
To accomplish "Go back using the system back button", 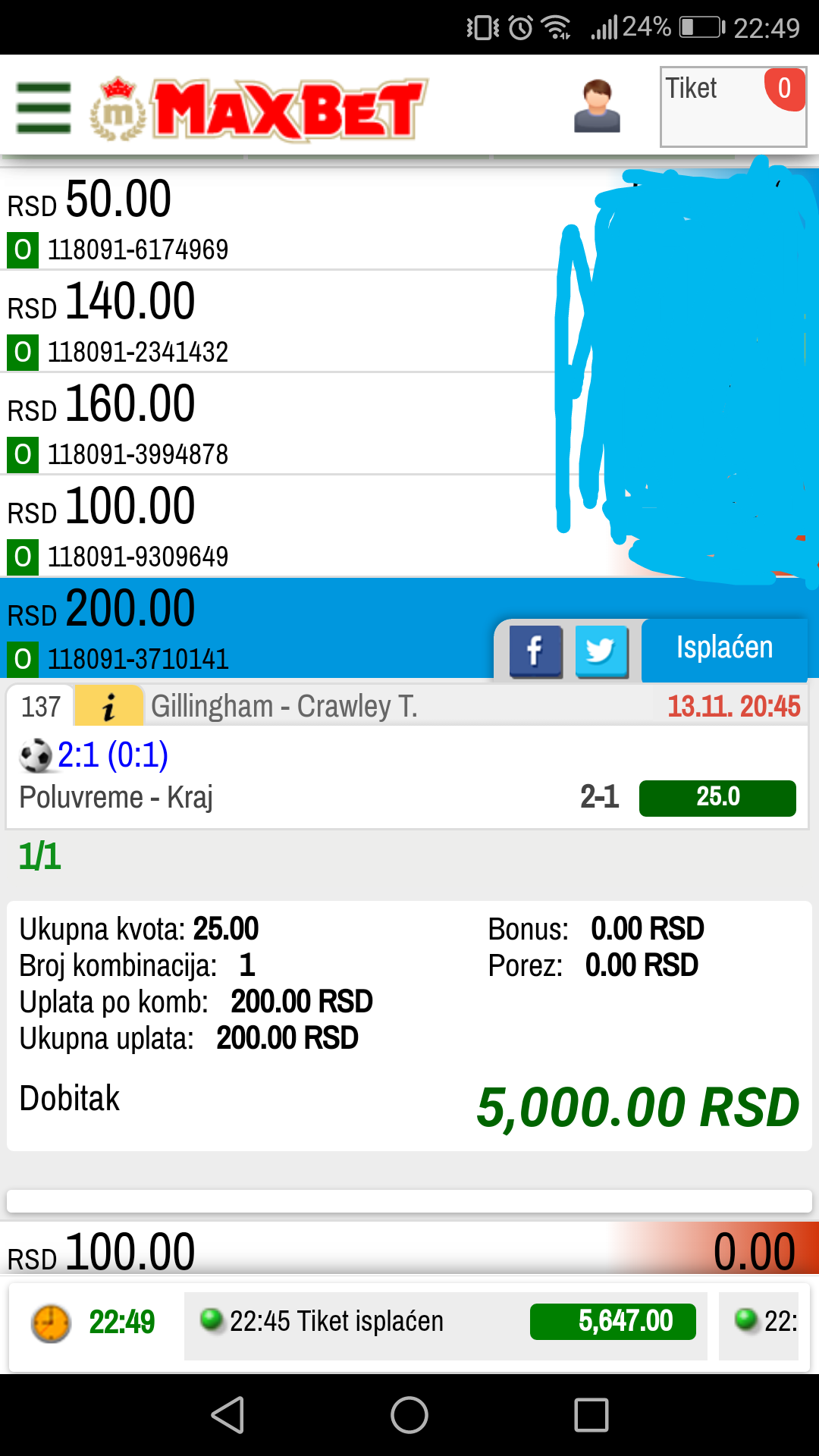I will click(227, 1415).
